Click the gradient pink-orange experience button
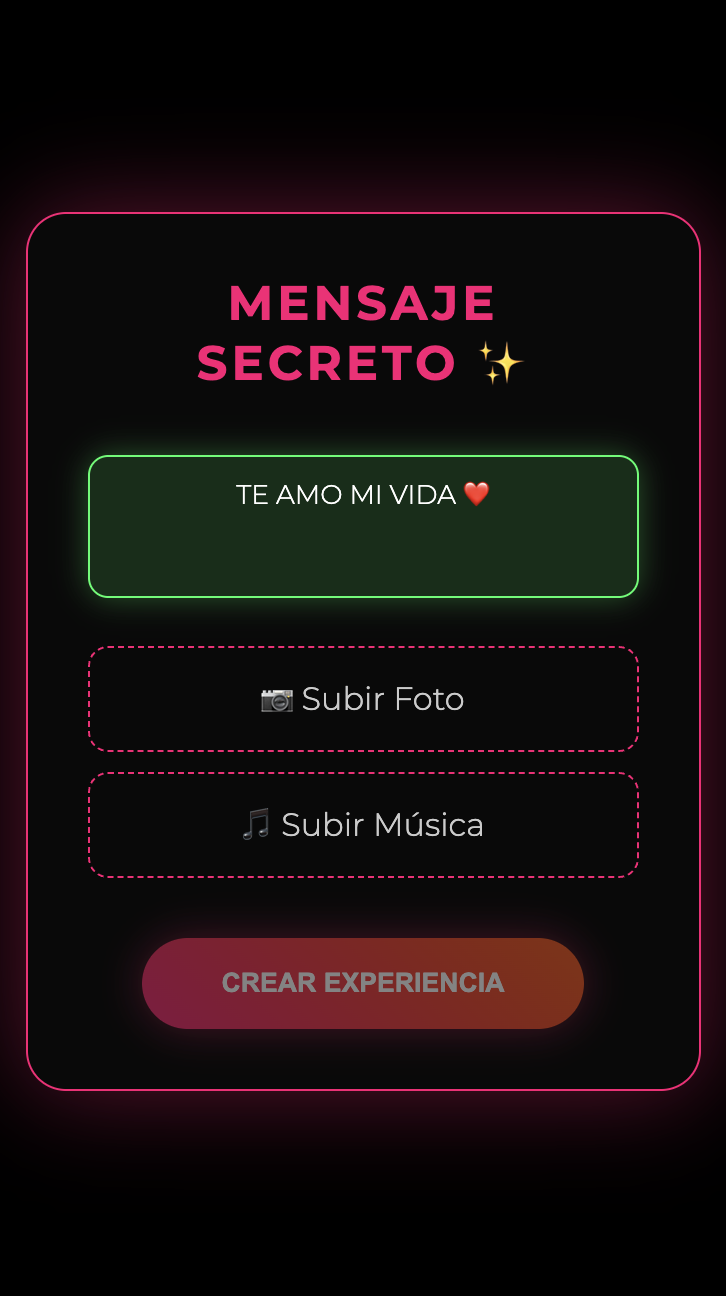Viewport: 726px width, 1296px height. [x=362, y=983]
